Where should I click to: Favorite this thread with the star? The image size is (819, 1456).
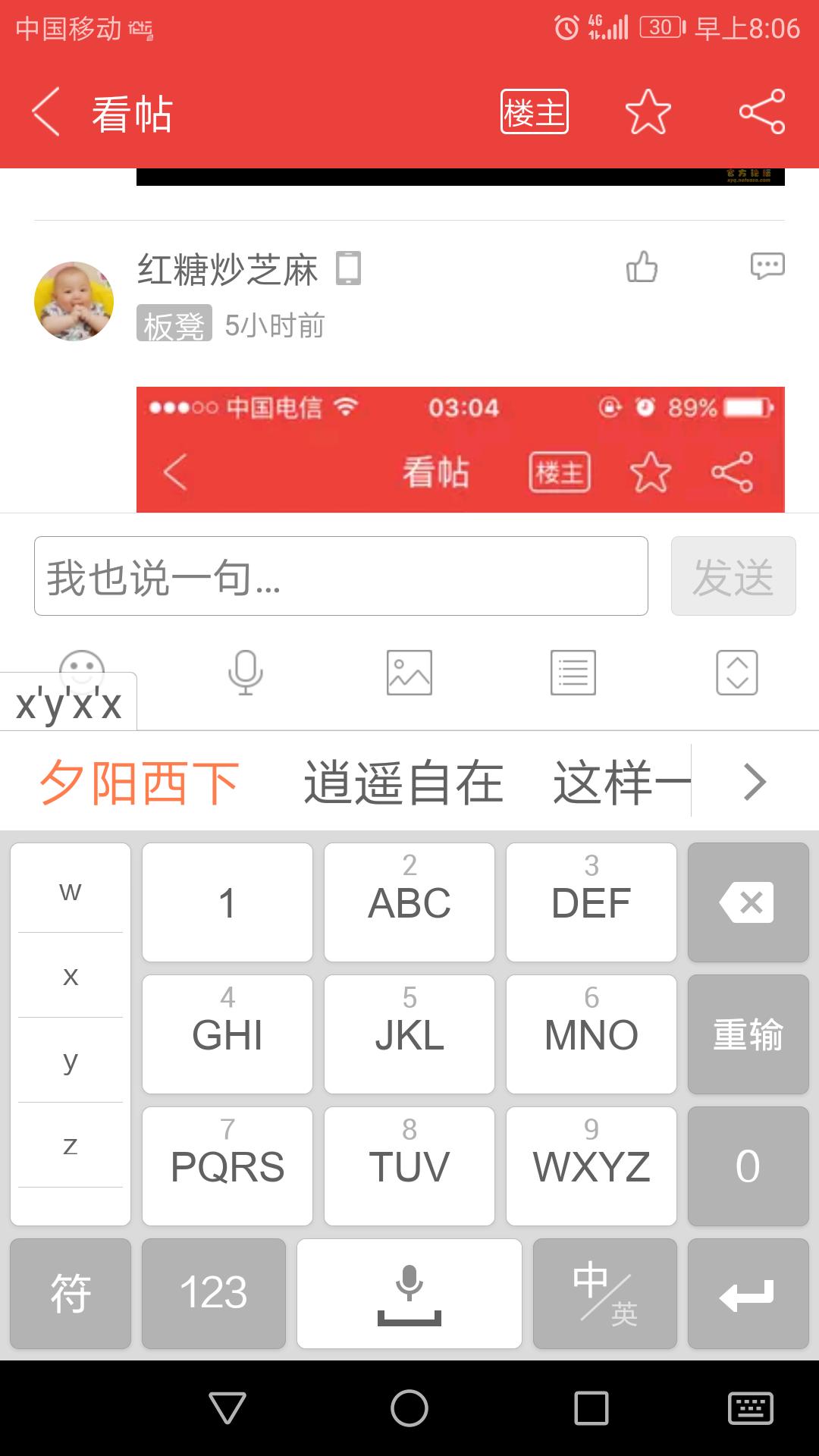pyautogui.click(x=648, y=112)
